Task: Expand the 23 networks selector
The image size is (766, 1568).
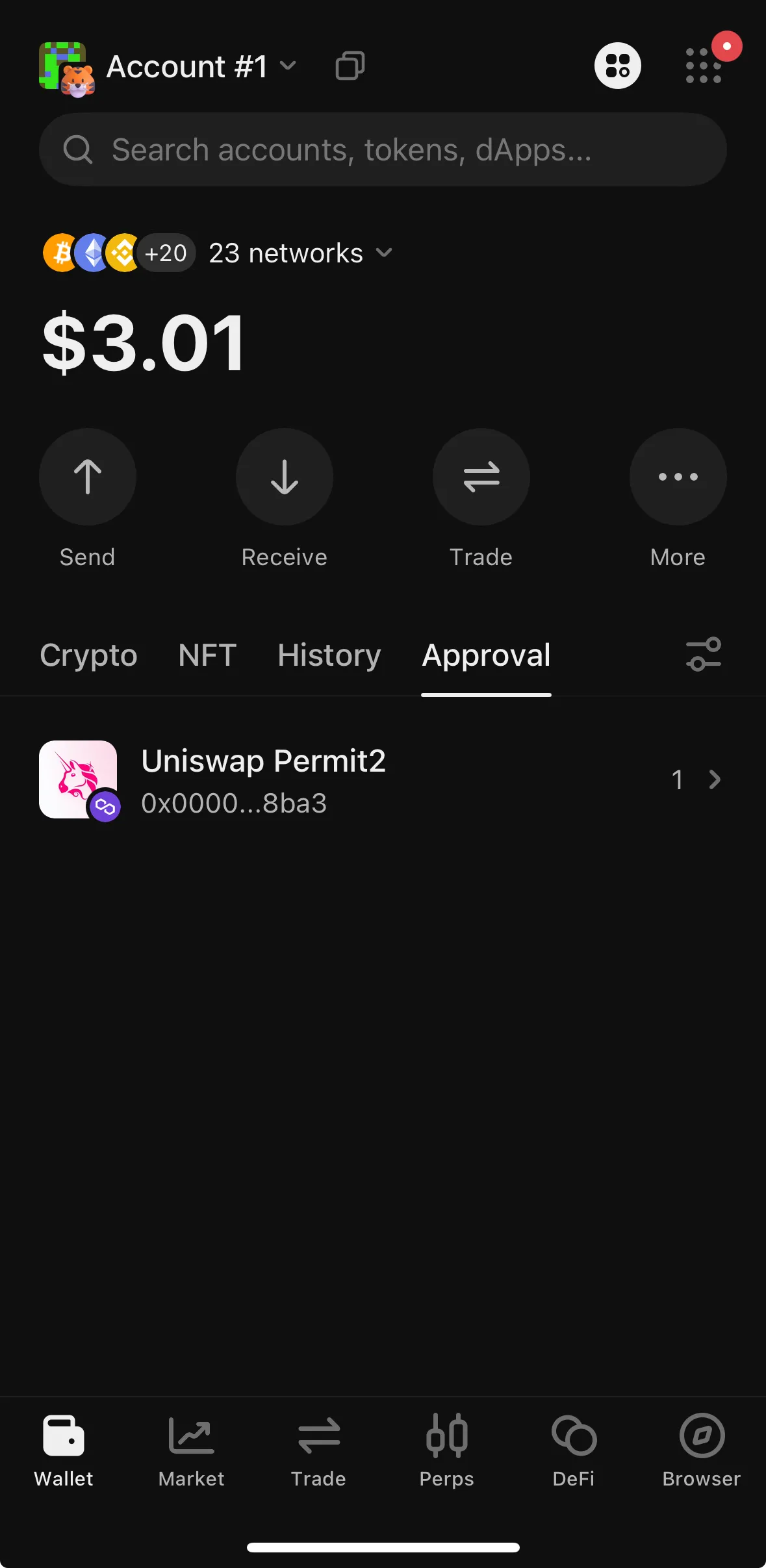Action: click(298, 253)
